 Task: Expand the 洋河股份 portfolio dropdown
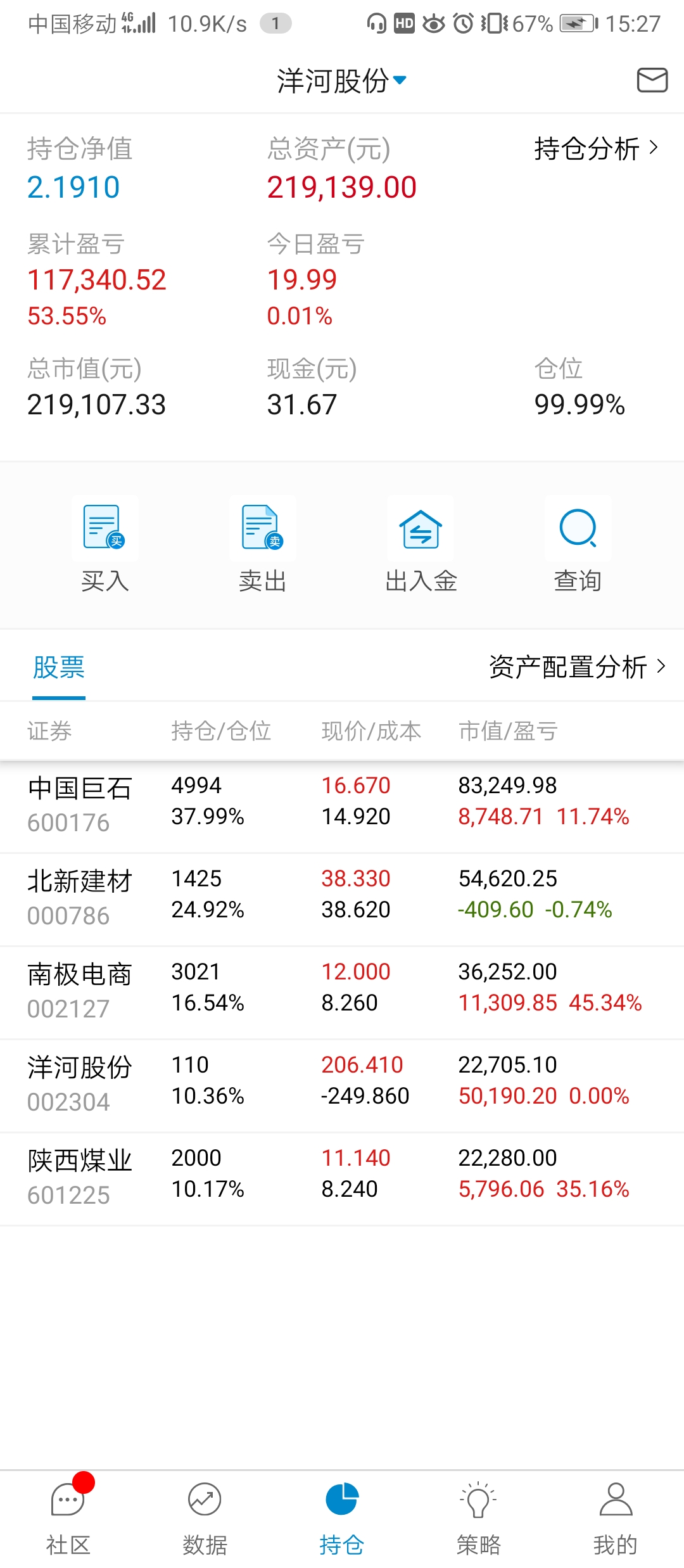[x=341, y=81]
